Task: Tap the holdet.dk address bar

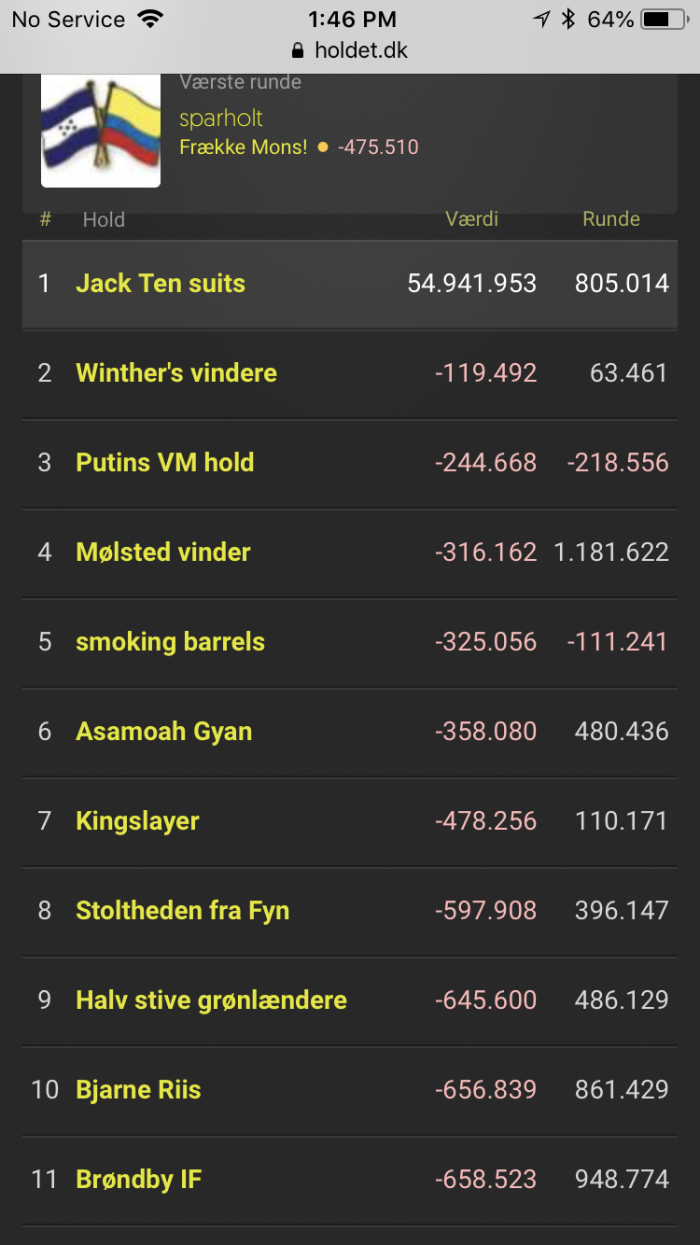Action: point(350,50)
